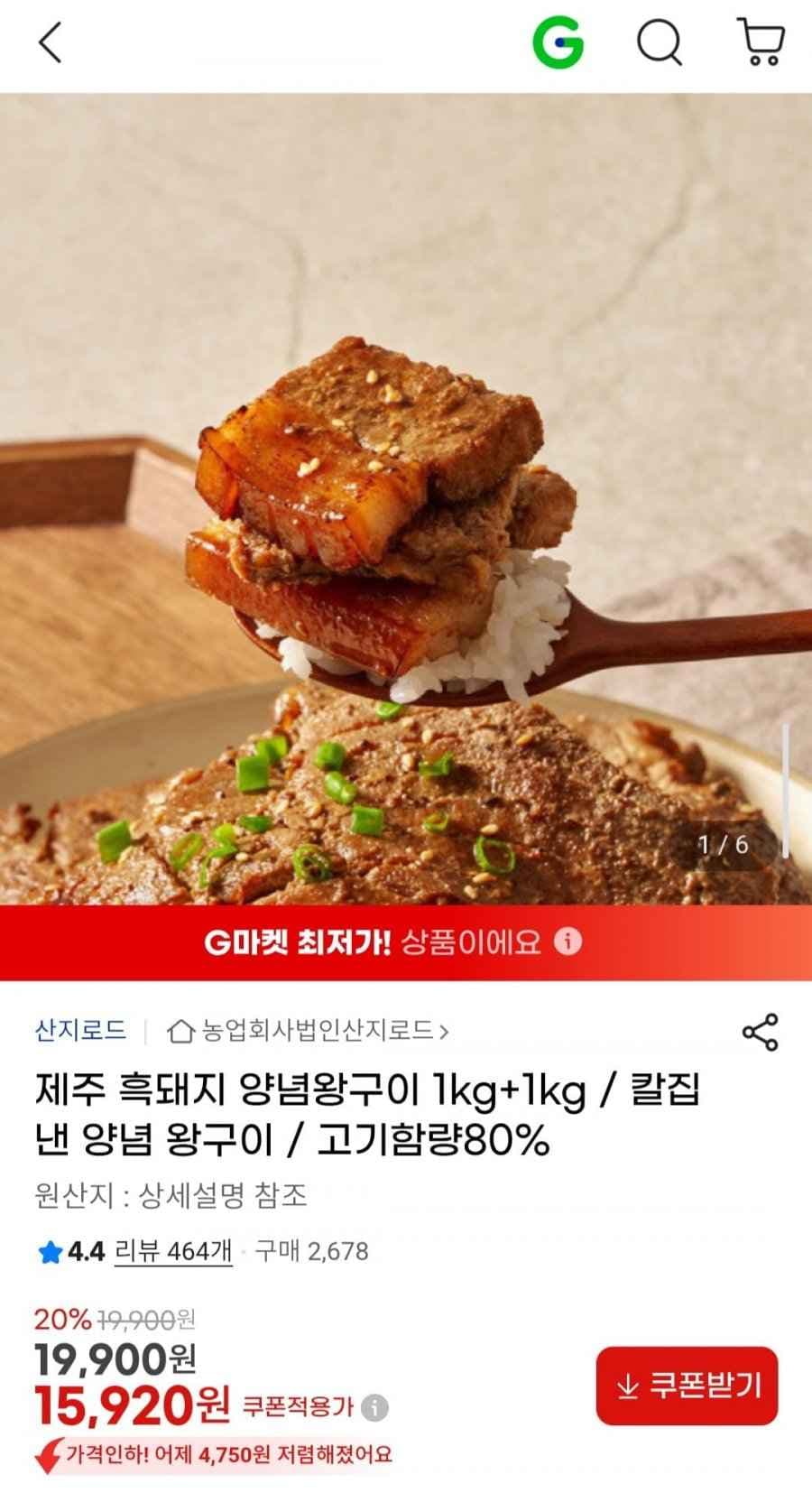Tap the green G Gmarket logo
Viewport: 812px width, 1493px height.
pos(559,42)
